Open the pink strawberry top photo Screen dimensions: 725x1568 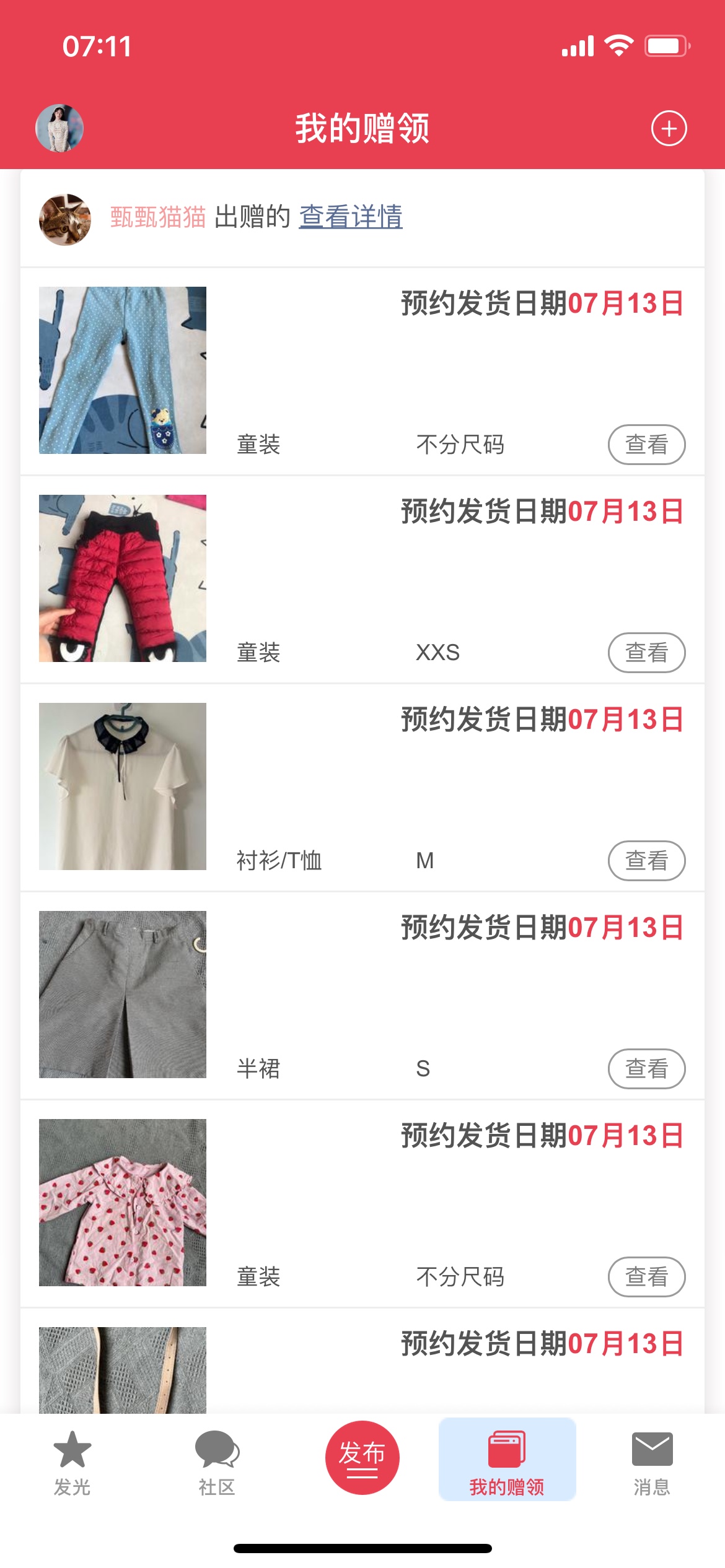(x=123, y=1203)
